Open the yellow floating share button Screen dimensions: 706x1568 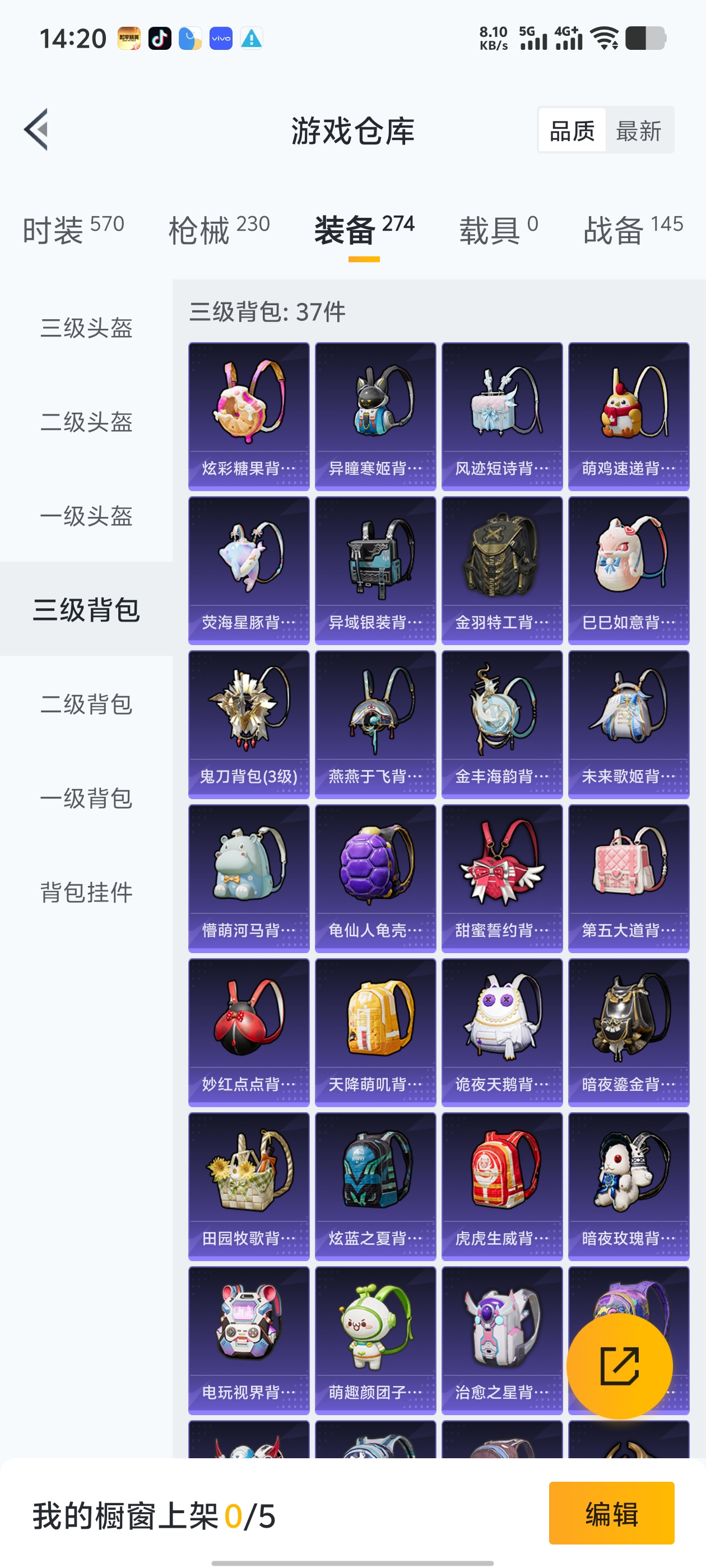(621, 1366)
